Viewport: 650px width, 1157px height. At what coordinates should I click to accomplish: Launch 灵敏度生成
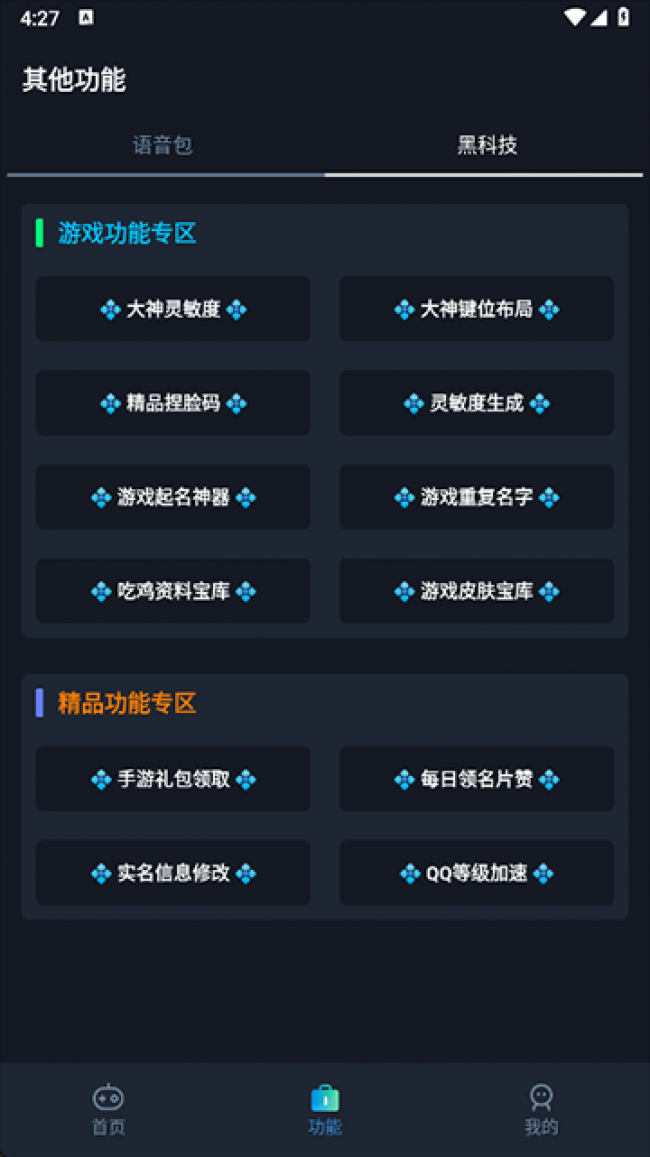[476, 403]
